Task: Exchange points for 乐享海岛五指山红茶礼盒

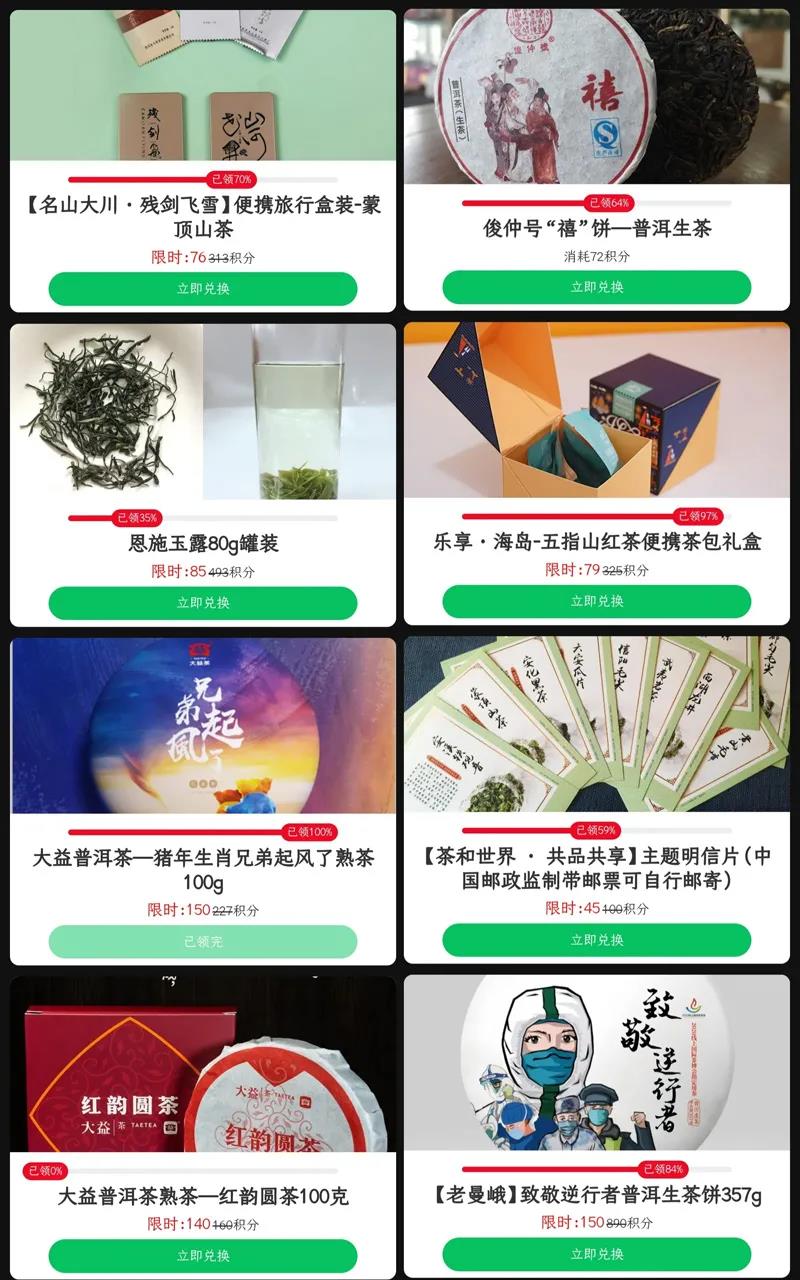Action: point(597,601)
